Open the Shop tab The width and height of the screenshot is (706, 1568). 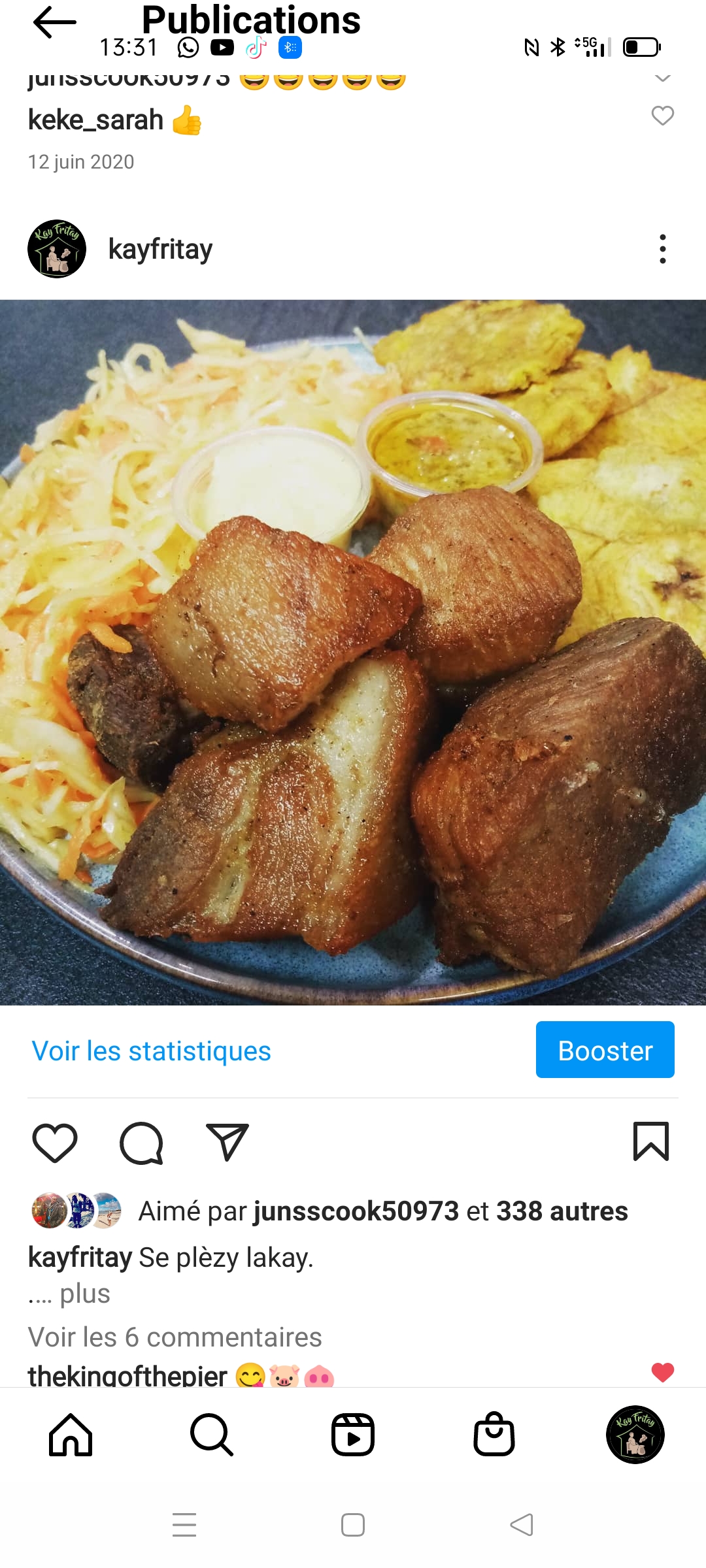tap(494, 1435)
